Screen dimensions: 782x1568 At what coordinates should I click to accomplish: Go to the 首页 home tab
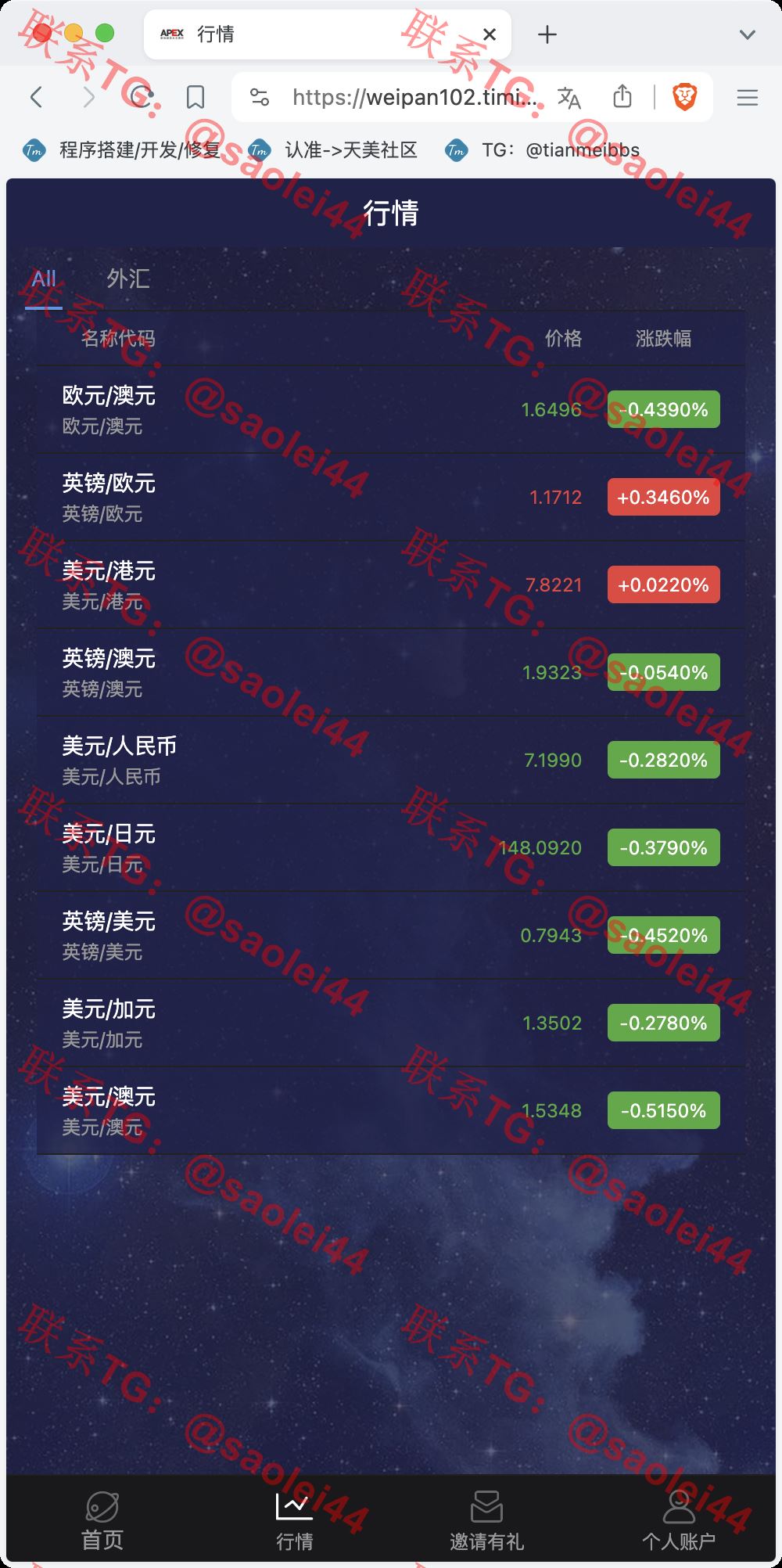pyautogui.click(x=102, y=1522)
